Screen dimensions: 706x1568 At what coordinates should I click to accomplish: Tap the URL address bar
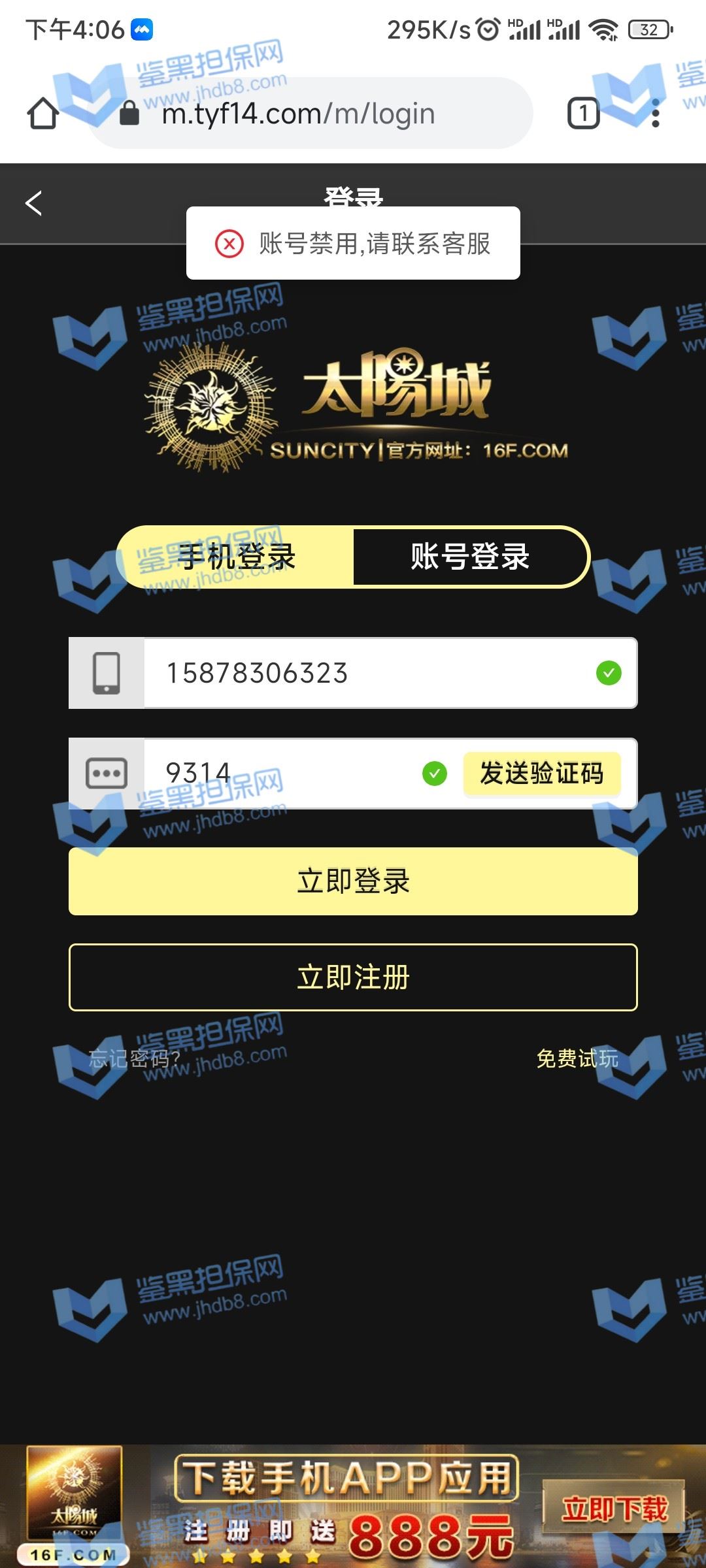pos(310,114)
